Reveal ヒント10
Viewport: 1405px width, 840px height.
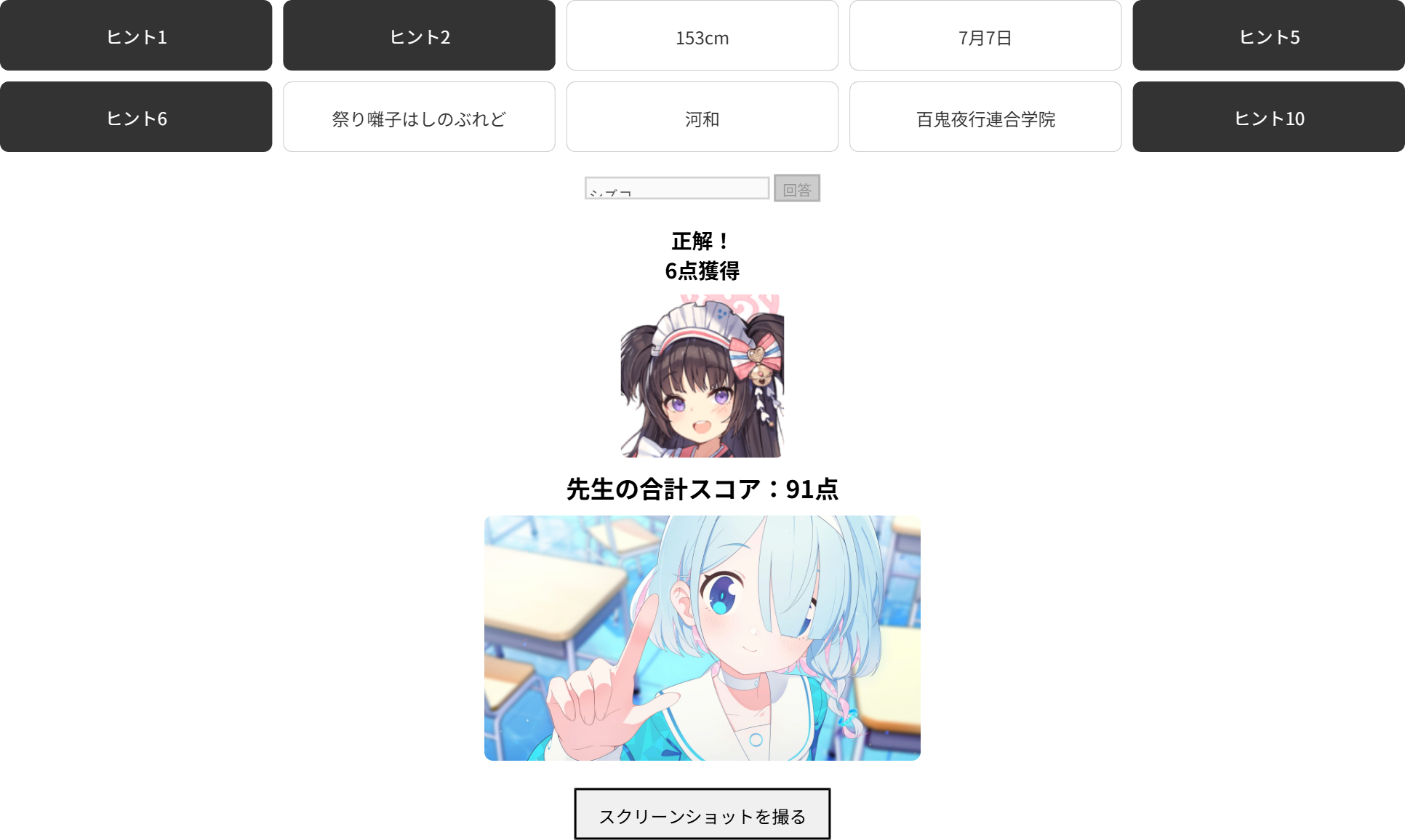(x=1268, y=117)
